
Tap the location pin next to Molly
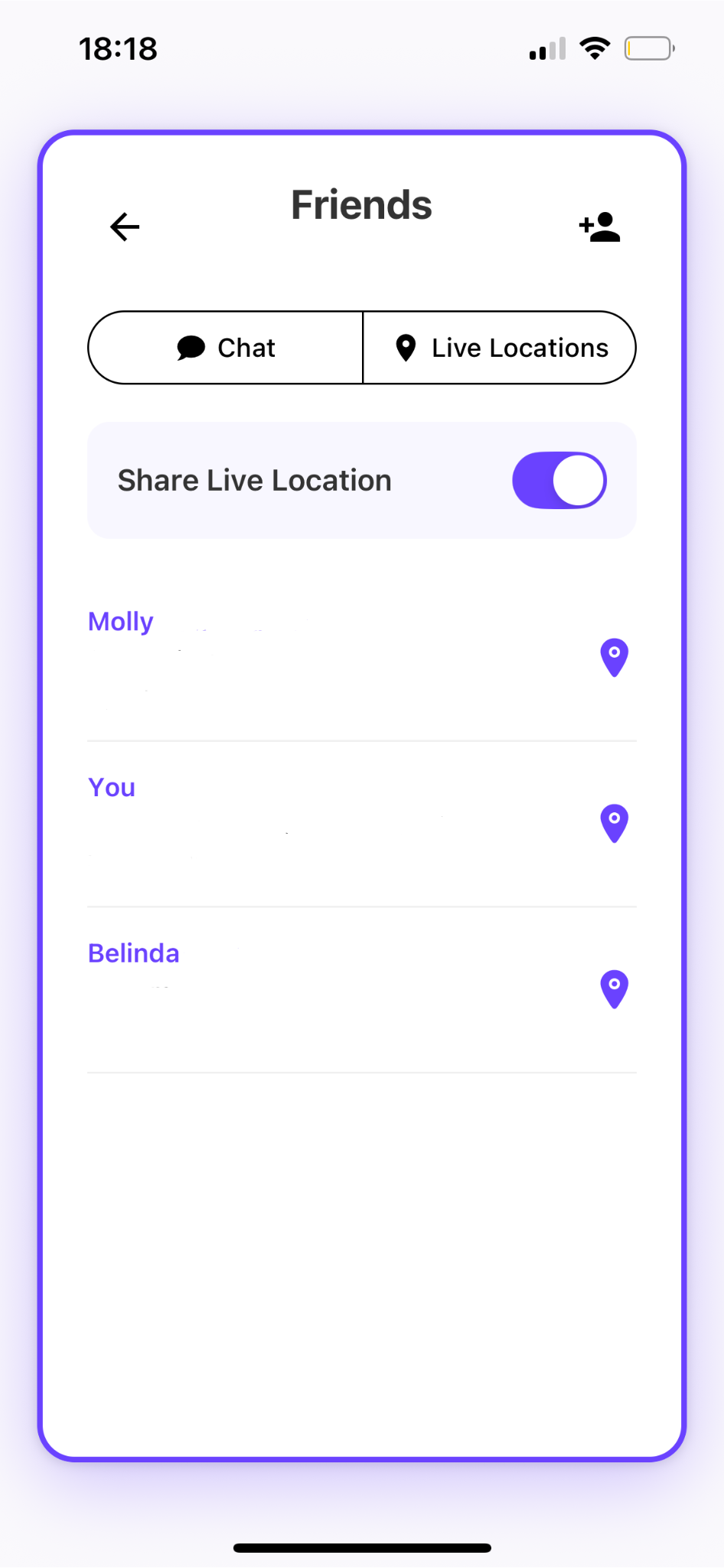point(614,658)
